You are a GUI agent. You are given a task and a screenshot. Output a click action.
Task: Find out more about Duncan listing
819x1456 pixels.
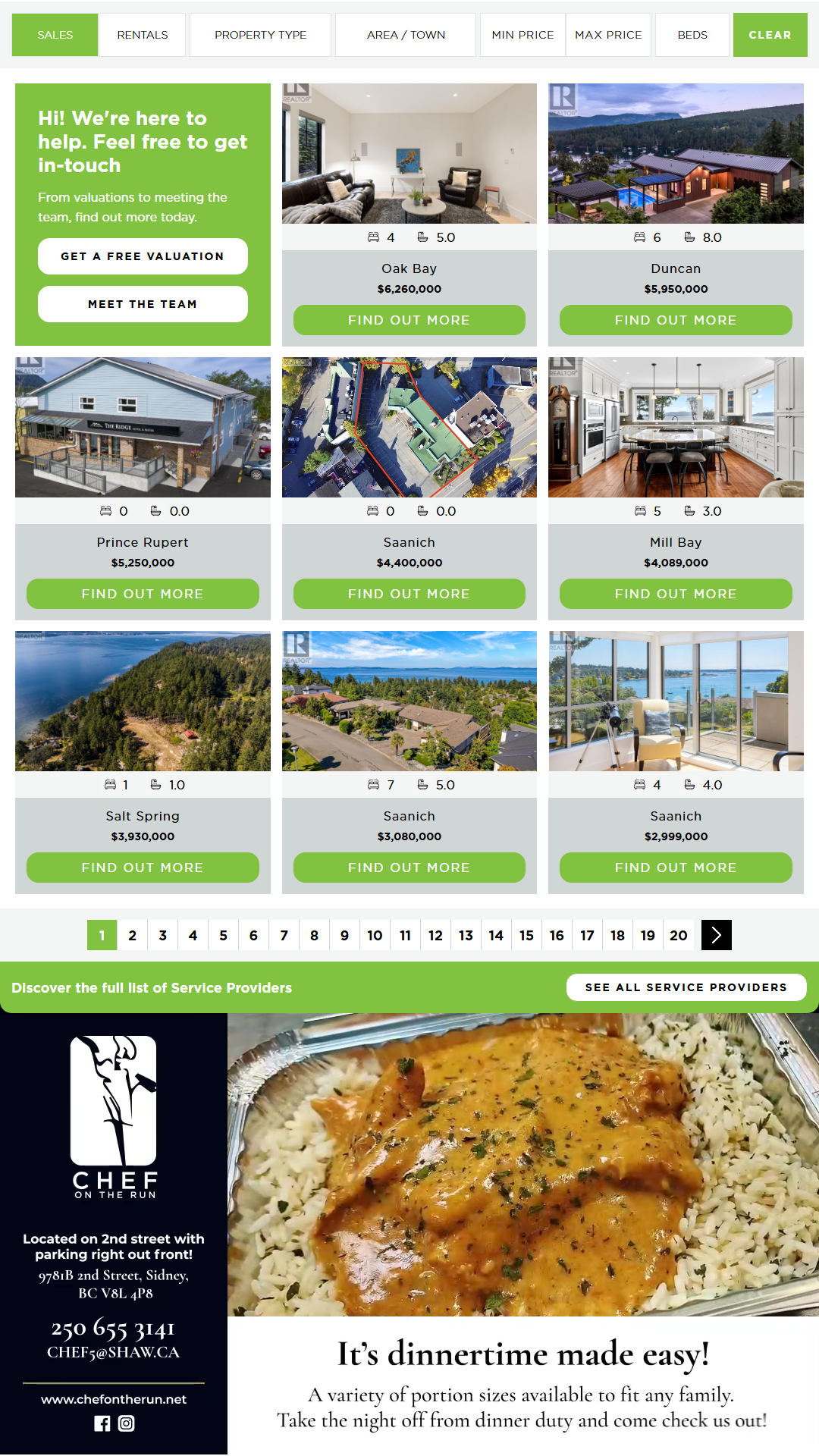(676, 320)
